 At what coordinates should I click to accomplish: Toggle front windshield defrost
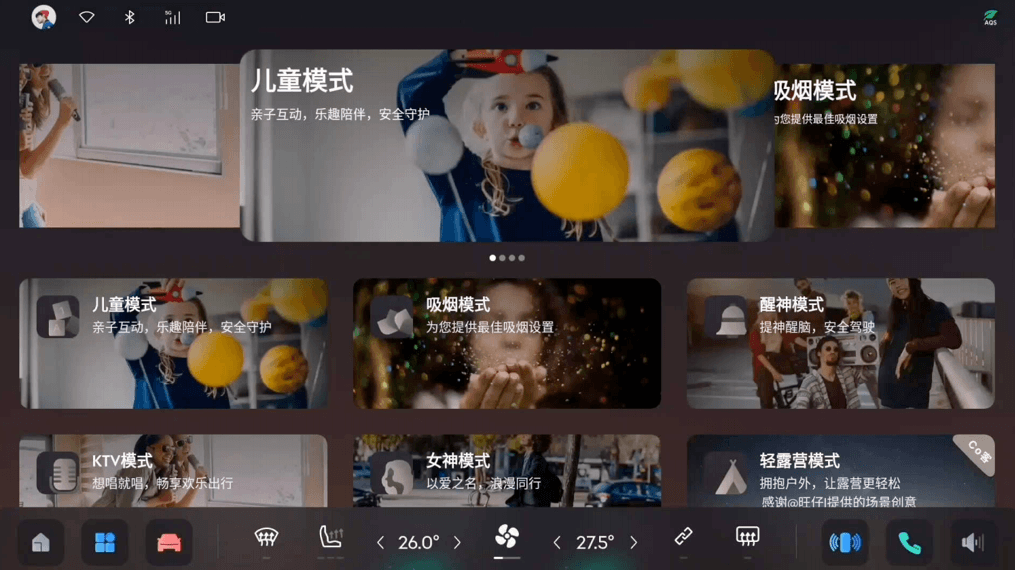click(266, 540)
